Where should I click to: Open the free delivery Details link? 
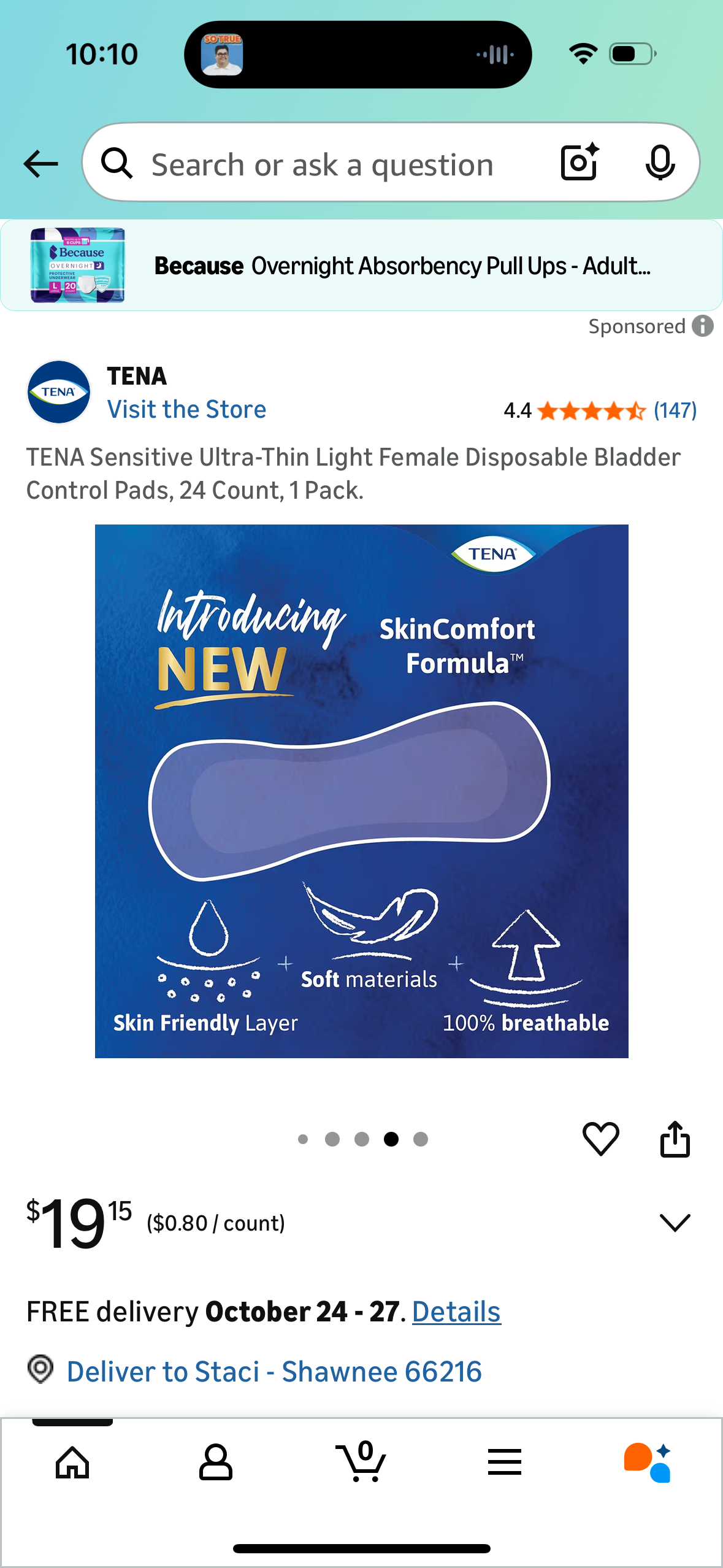point(456,1312)
